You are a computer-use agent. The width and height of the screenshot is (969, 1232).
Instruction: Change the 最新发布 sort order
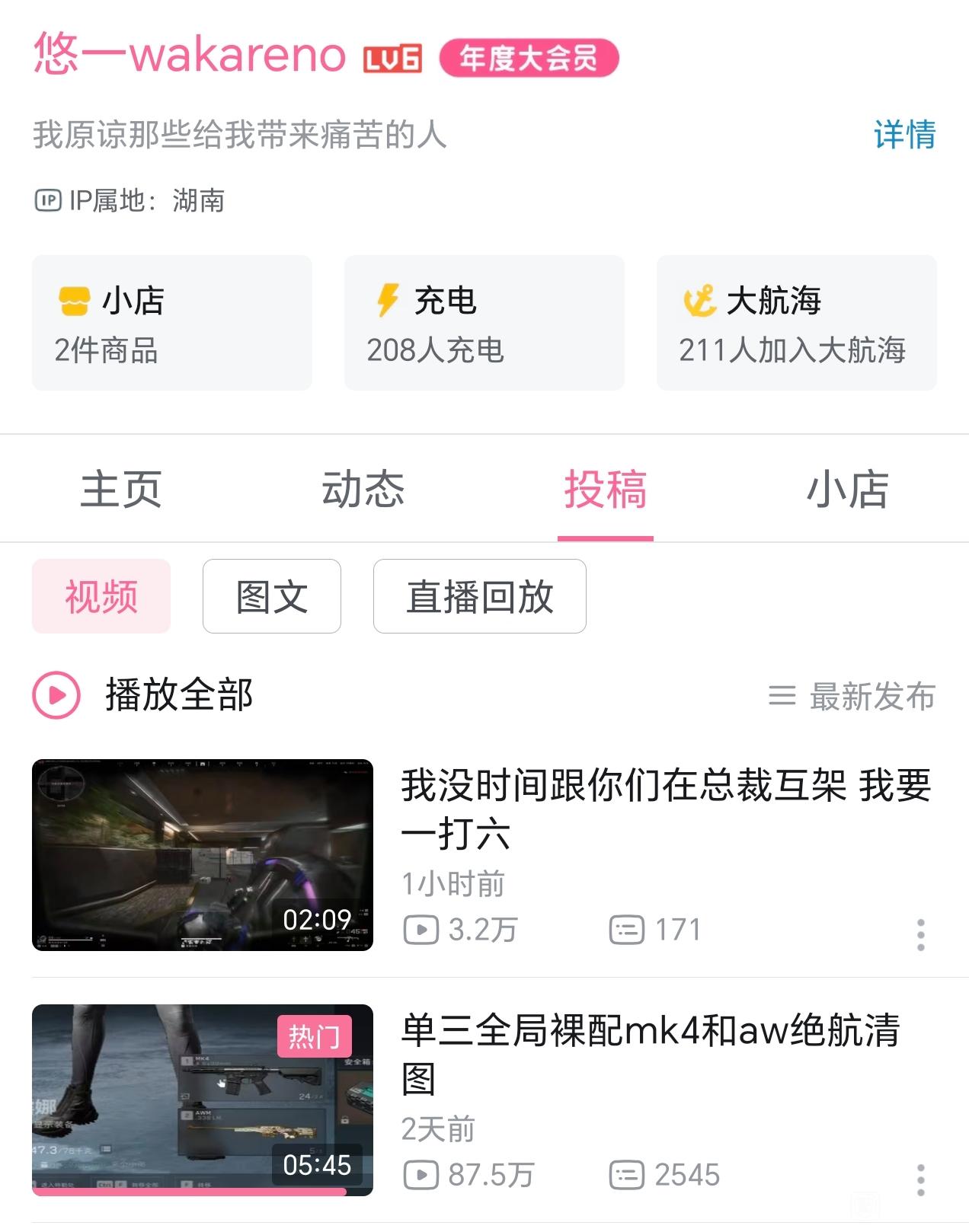852,696
